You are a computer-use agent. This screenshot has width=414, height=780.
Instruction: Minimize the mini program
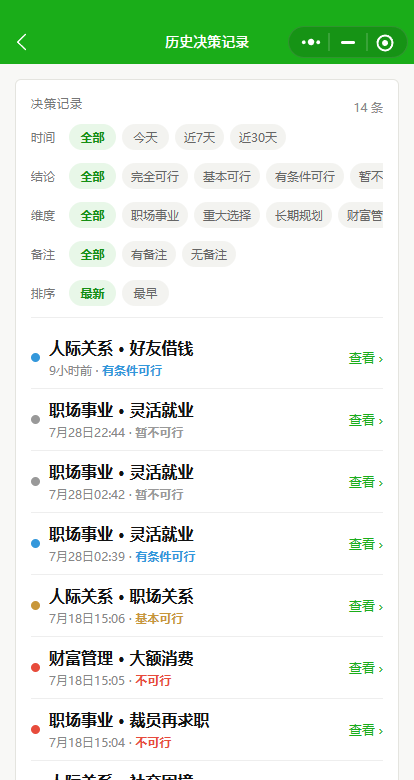click(348, 43)
